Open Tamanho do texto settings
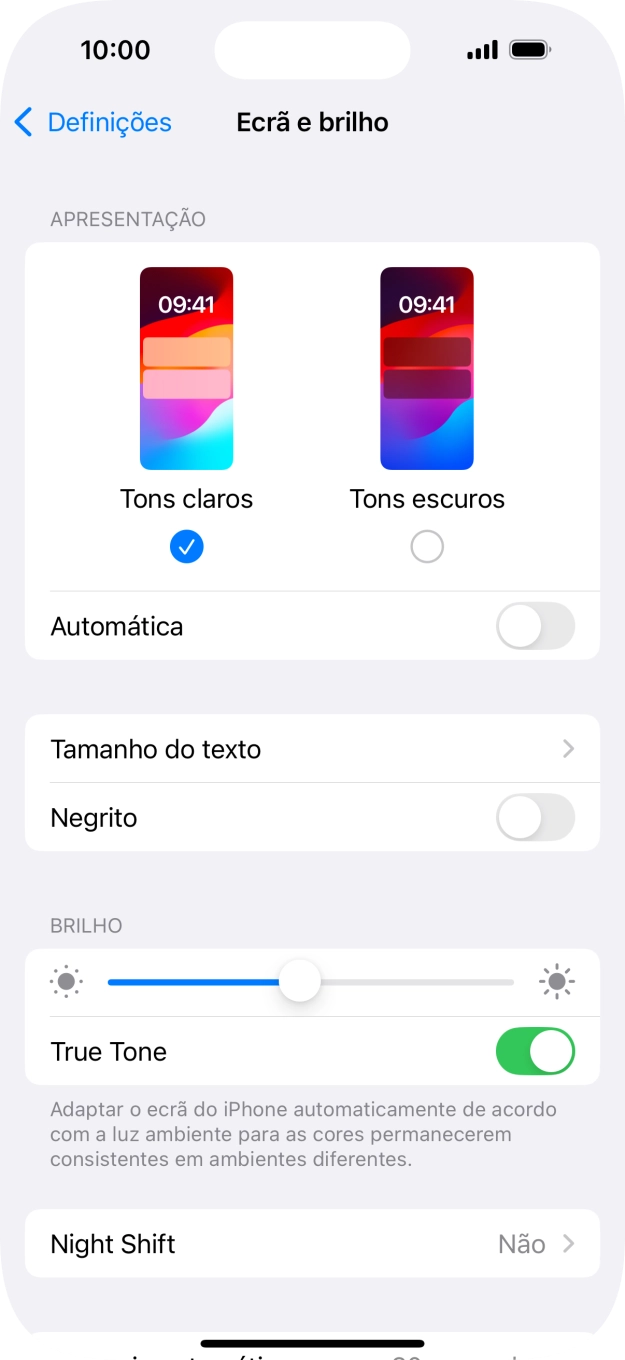The image size is (625, 1360). pyautogui.click(x=312, y=749)
